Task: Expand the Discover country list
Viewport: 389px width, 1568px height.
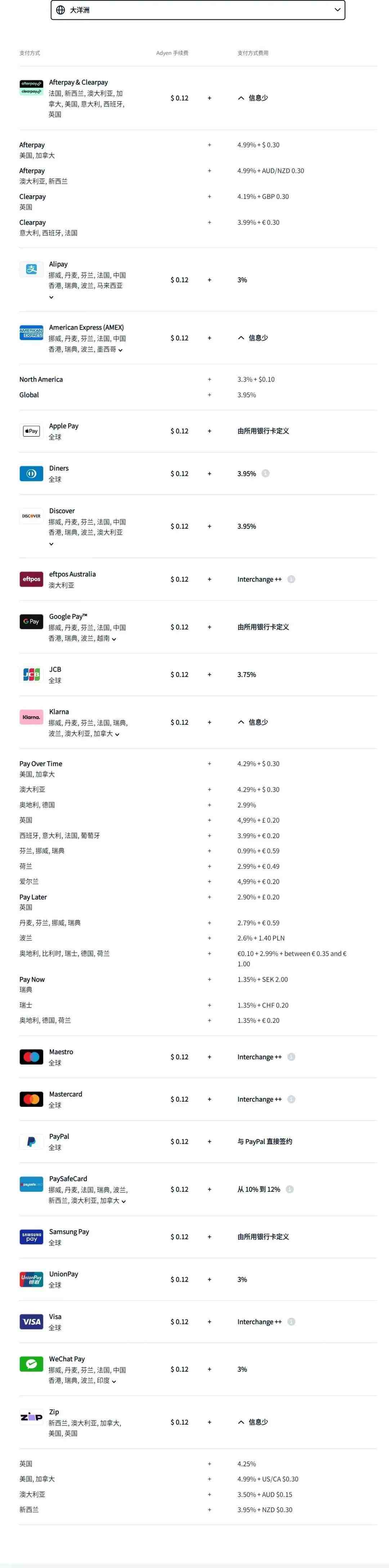Action: pyautogui.click(x=51, y=543)
